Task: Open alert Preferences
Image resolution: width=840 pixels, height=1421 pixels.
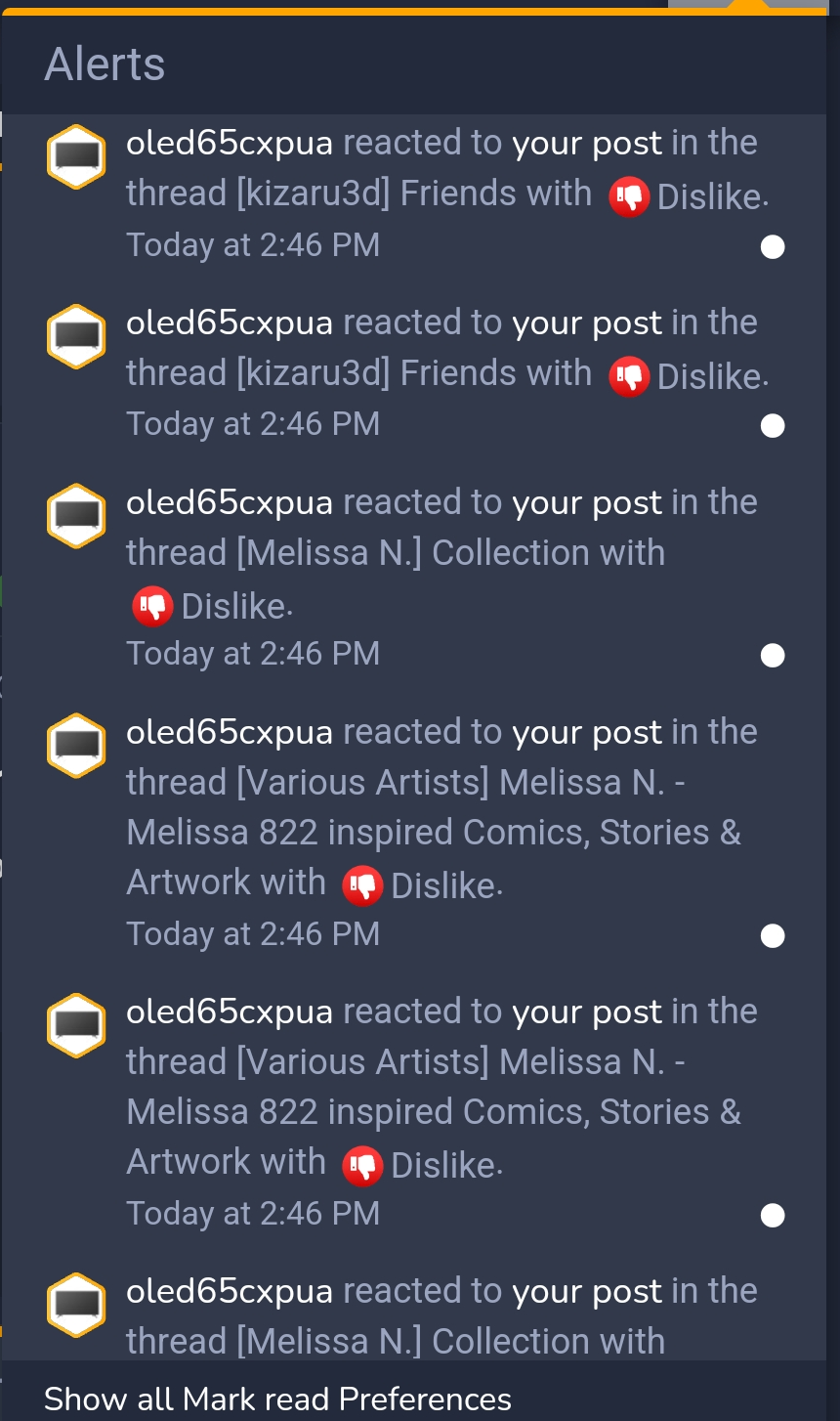Action: (x=424, y=1399)
